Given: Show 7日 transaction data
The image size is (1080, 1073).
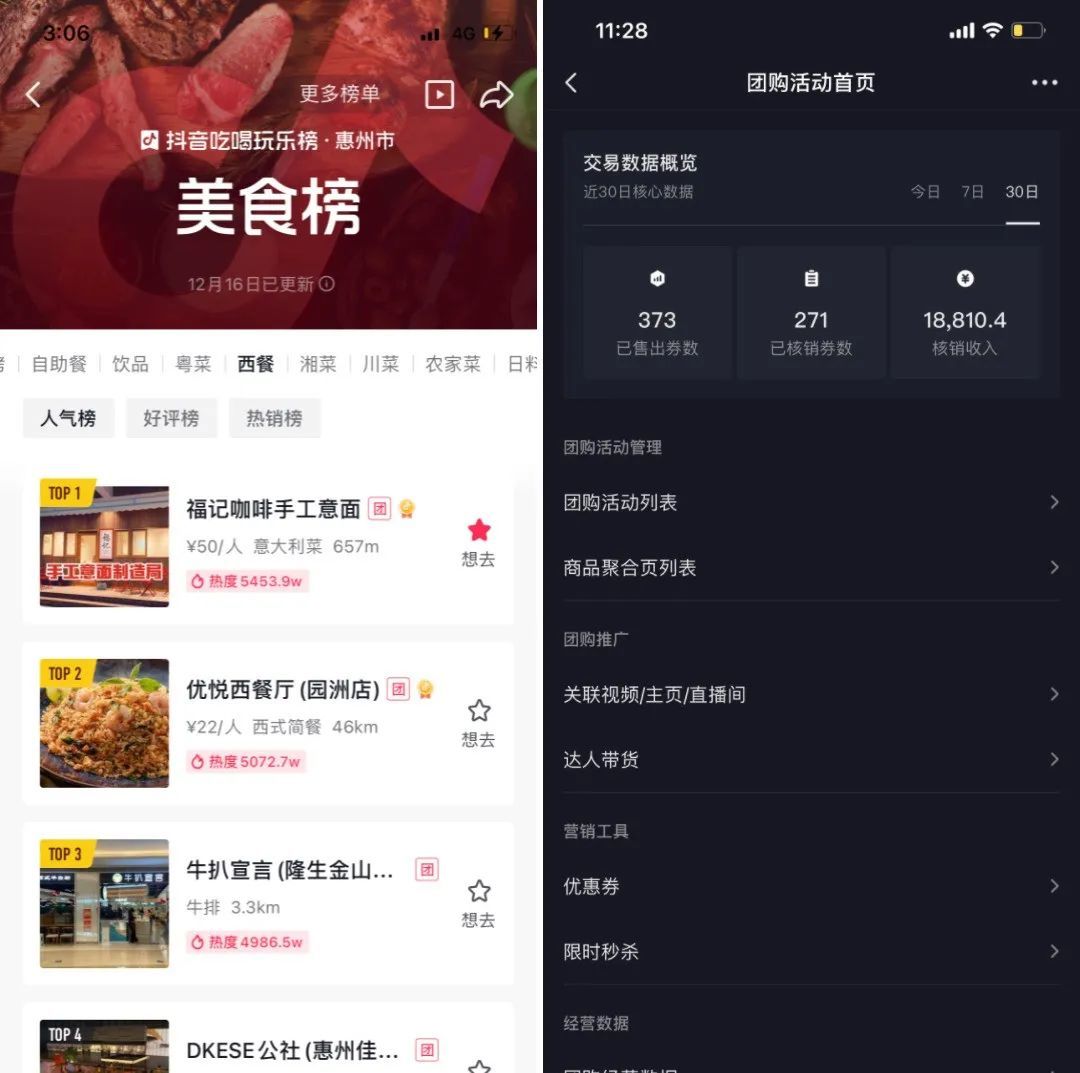Looking at the screenshot, I should [972, 192].
